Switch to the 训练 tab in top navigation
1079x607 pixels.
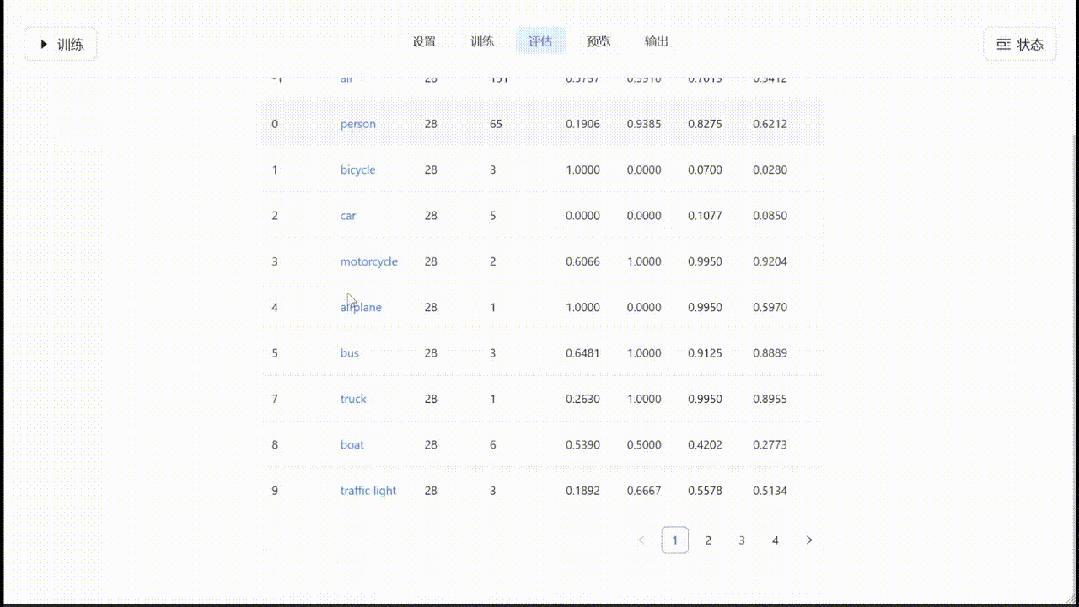coord(482,41)
